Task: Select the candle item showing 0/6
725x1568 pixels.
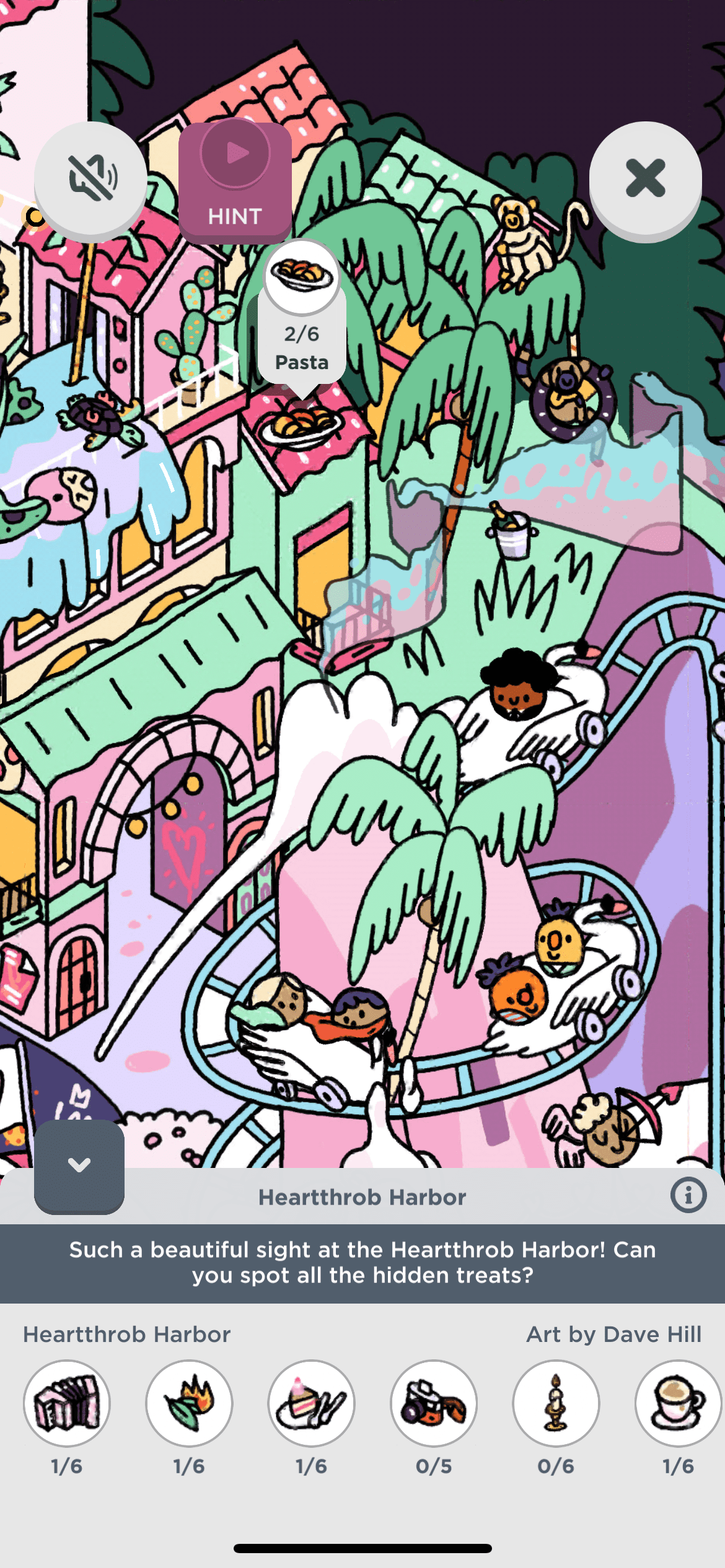Action: tap(556, 1403)
